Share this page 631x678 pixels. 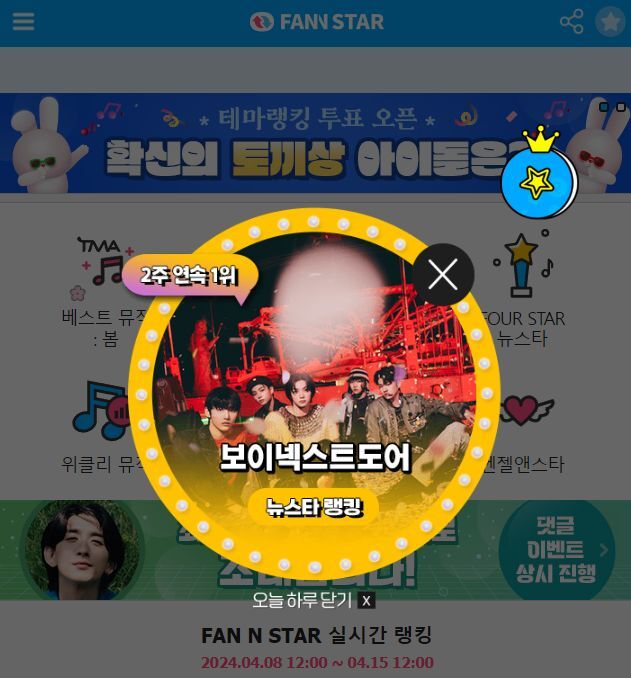pos(571,22)
